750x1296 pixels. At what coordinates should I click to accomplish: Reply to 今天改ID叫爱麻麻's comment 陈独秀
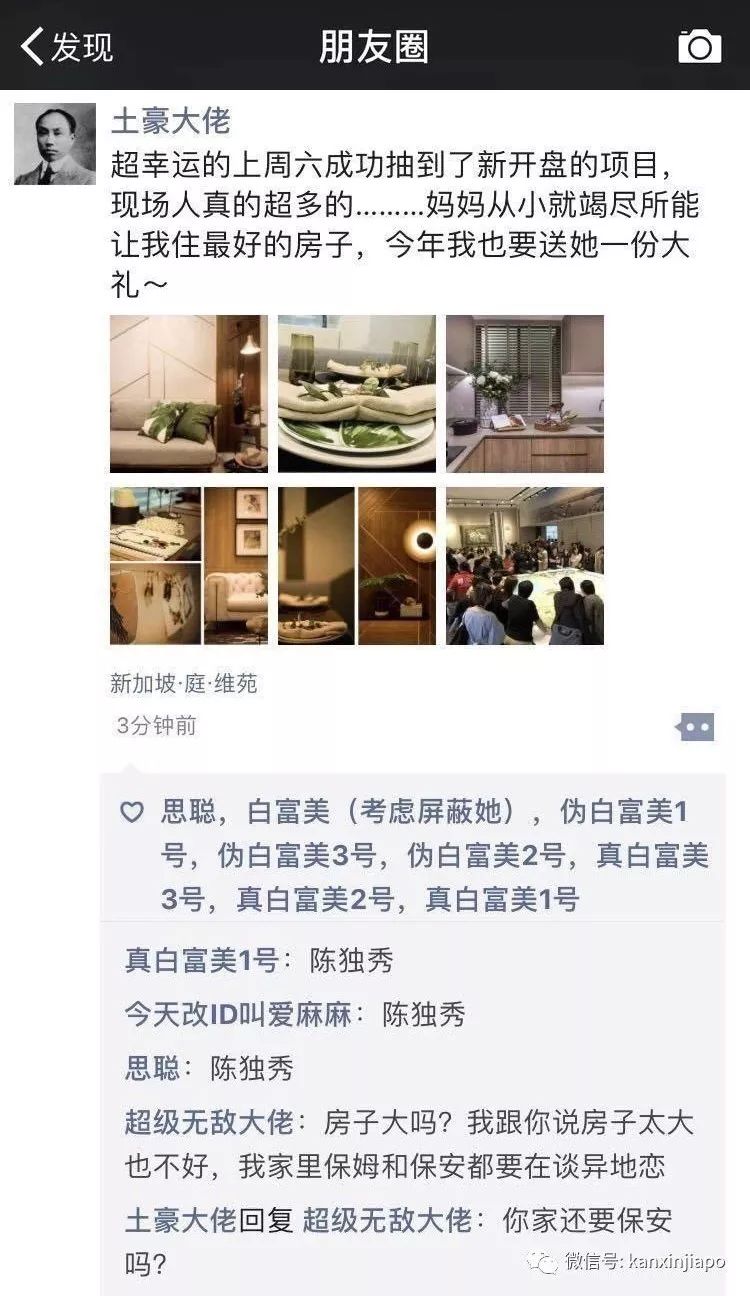(424, 1015)
